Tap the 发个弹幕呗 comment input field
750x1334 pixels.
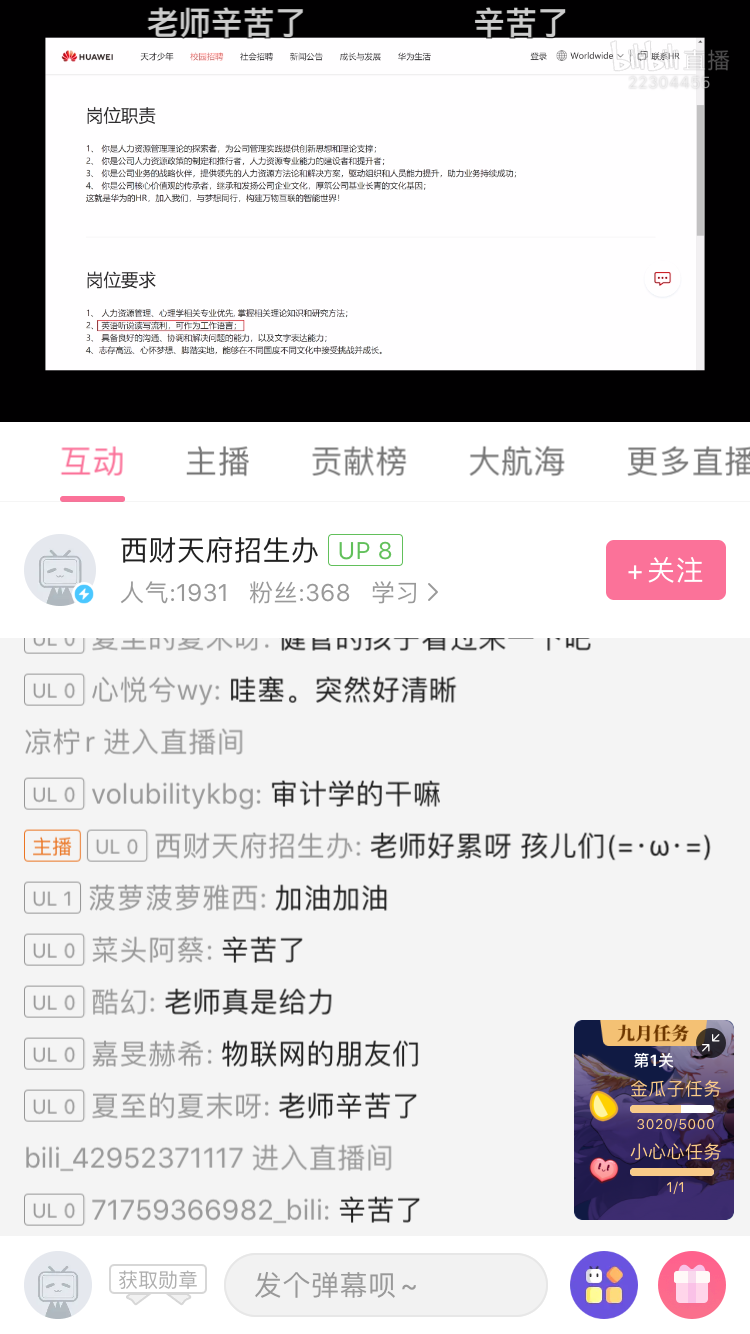(x=385, y=1285)
